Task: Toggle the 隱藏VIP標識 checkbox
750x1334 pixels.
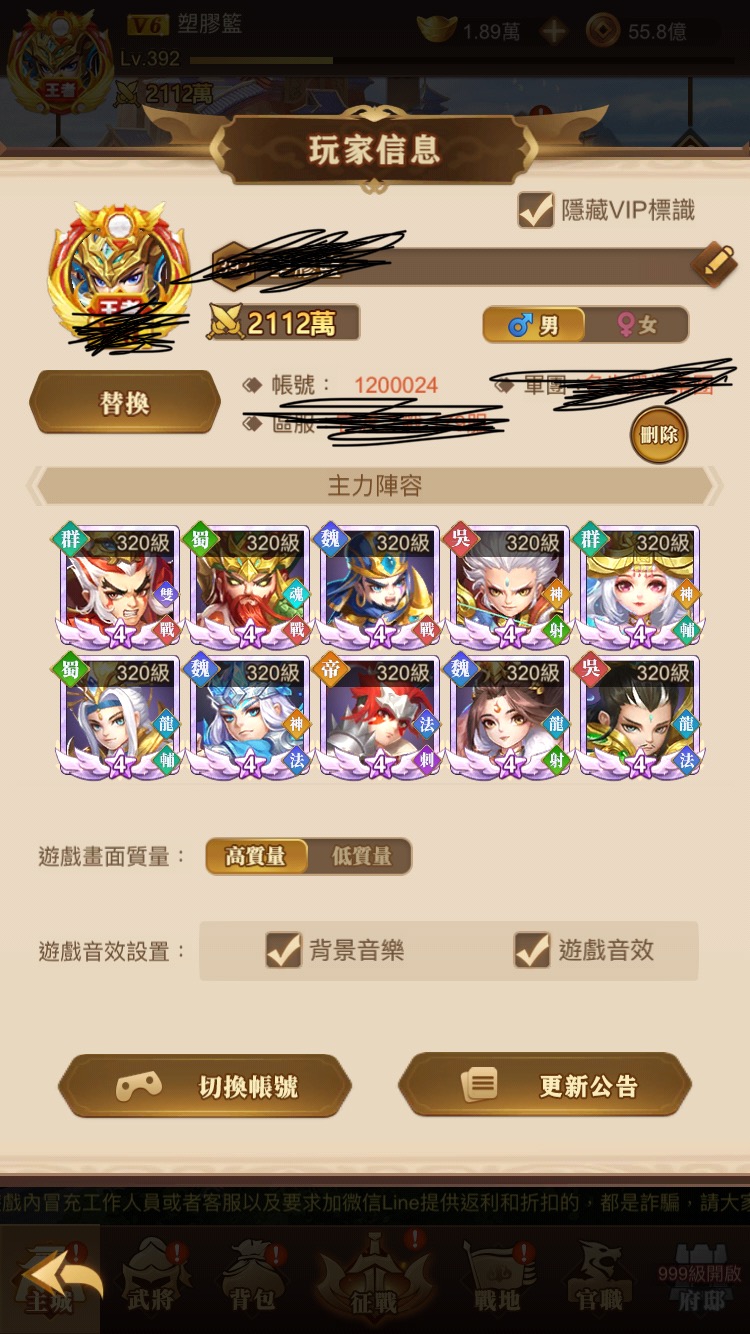Action: click(536, 210)
